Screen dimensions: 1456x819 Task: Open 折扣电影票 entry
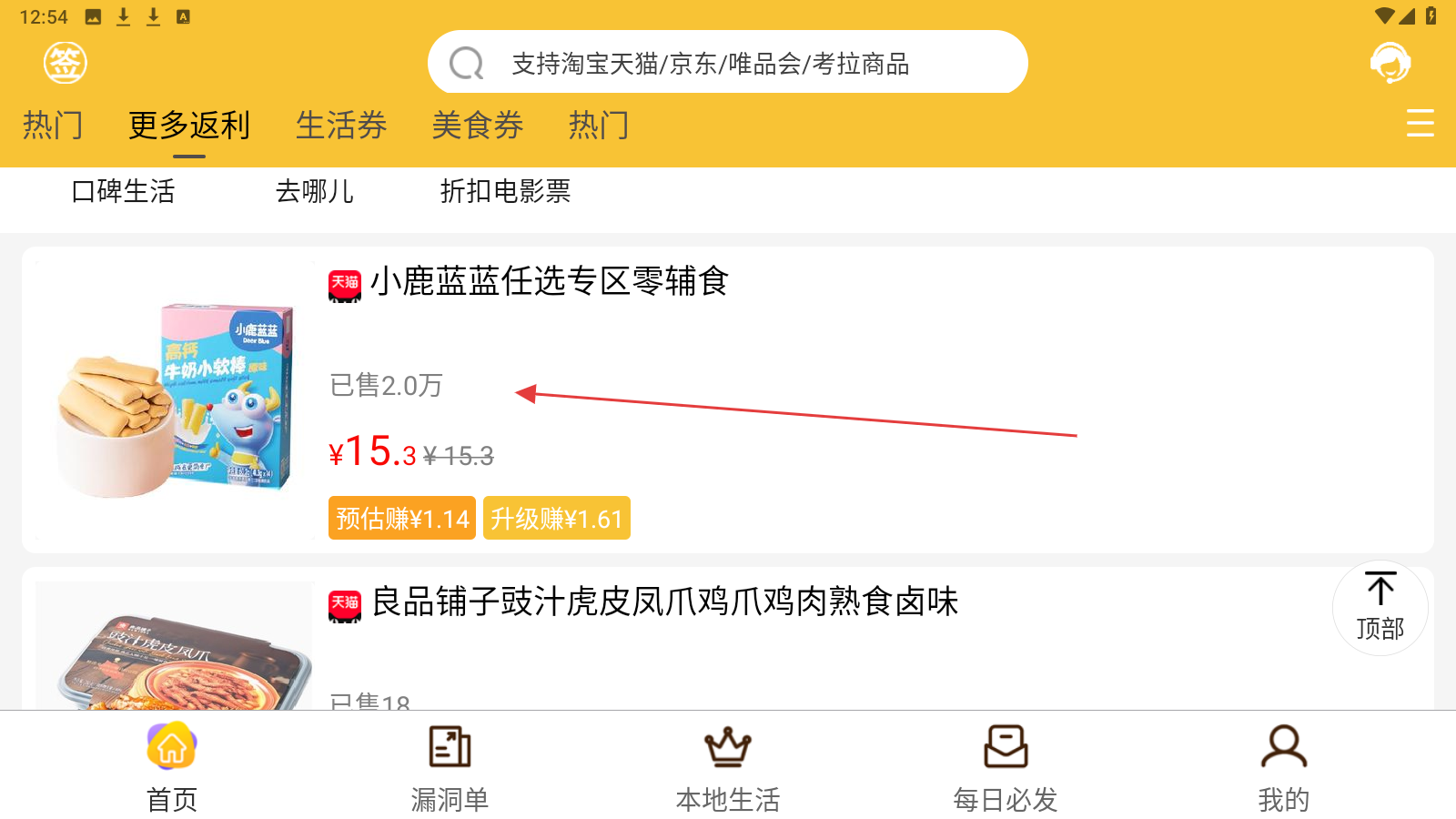(x=505, y=191)
